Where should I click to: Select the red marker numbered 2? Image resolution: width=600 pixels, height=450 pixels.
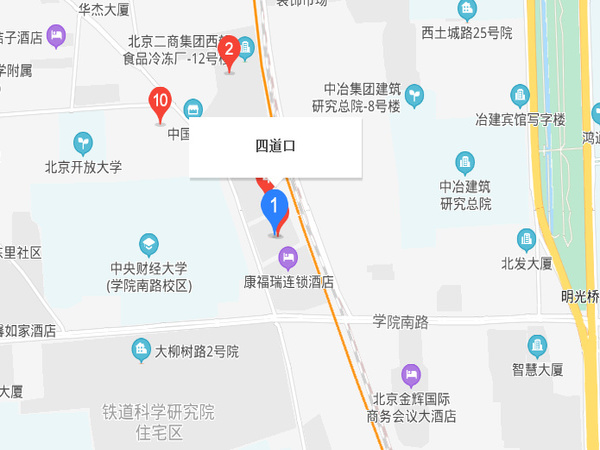(229, 50)
